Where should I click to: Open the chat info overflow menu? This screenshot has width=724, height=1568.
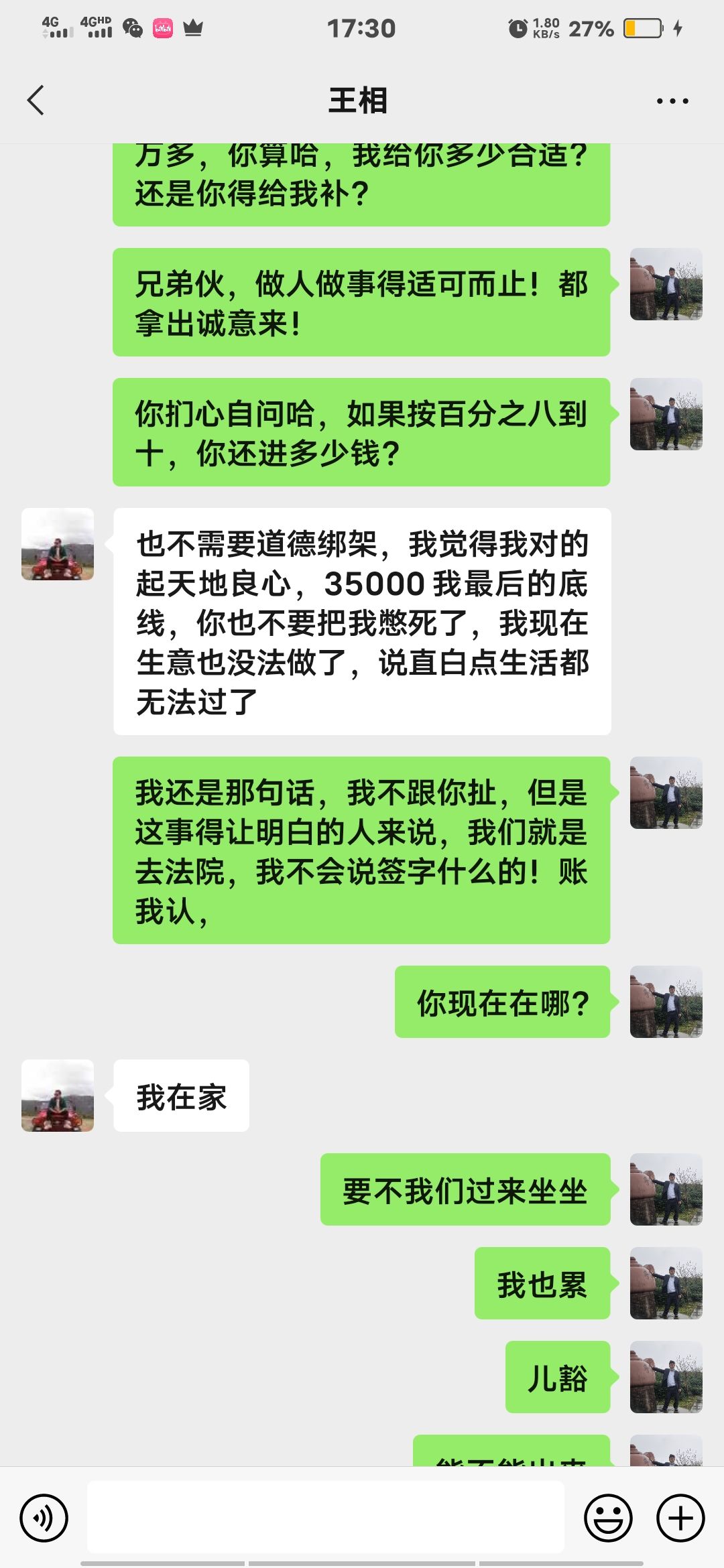click(672, 101)
